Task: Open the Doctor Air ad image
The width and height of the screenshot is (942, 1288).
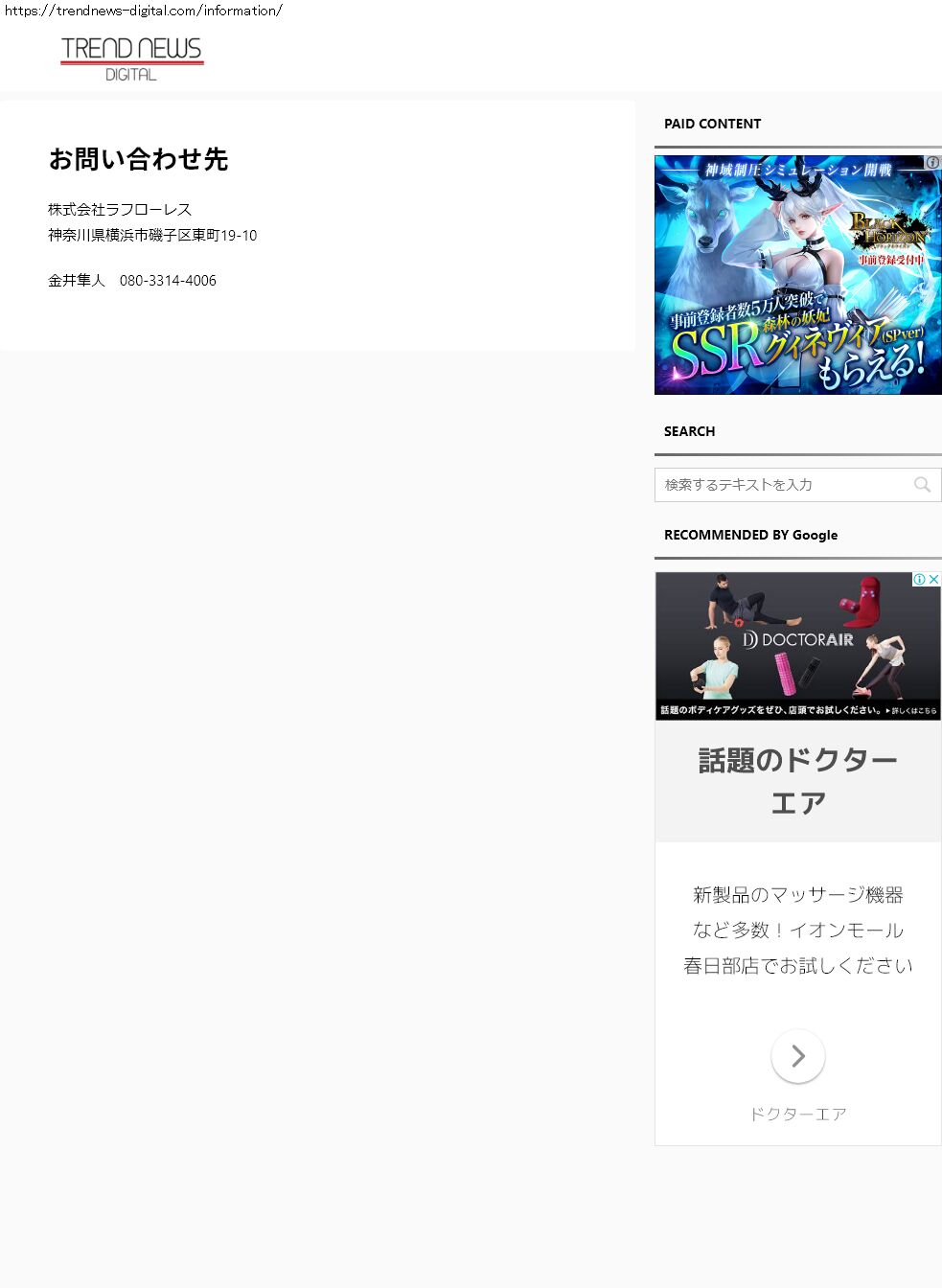Action: tap(797, 645)
